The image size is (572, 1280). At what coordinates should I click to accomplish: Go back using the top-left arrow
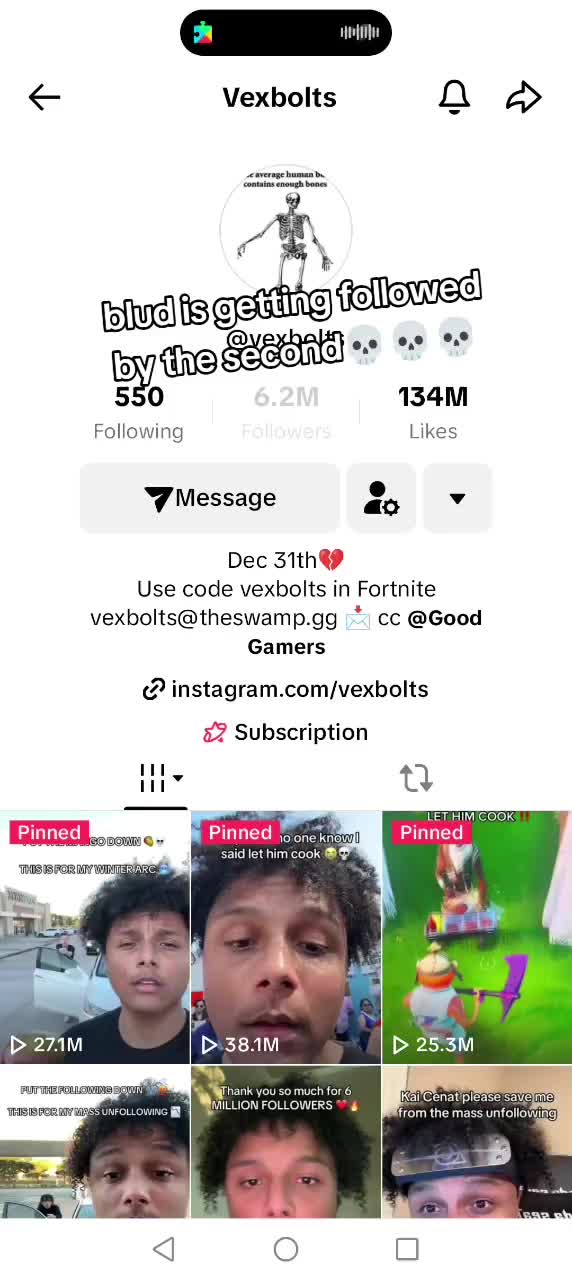(44, 97)
